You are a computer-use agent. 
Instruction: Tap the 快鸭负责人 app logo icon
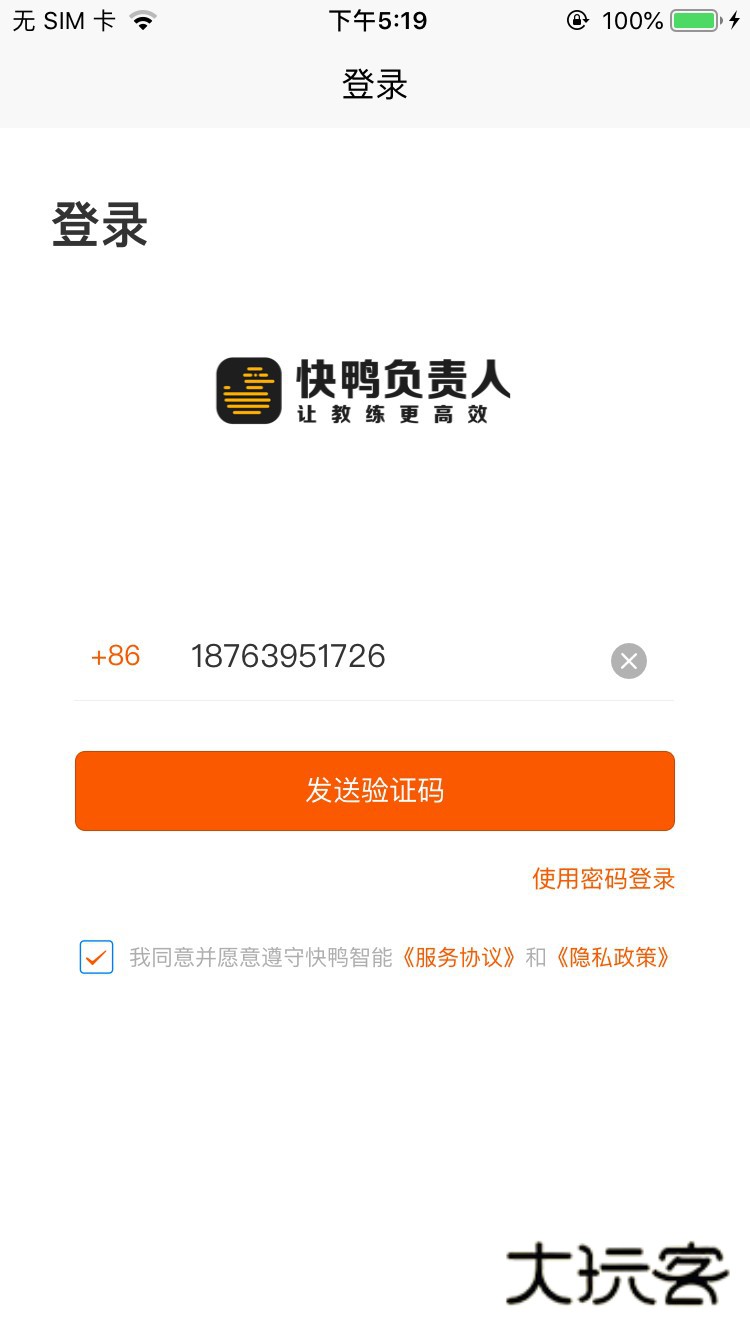248,390
